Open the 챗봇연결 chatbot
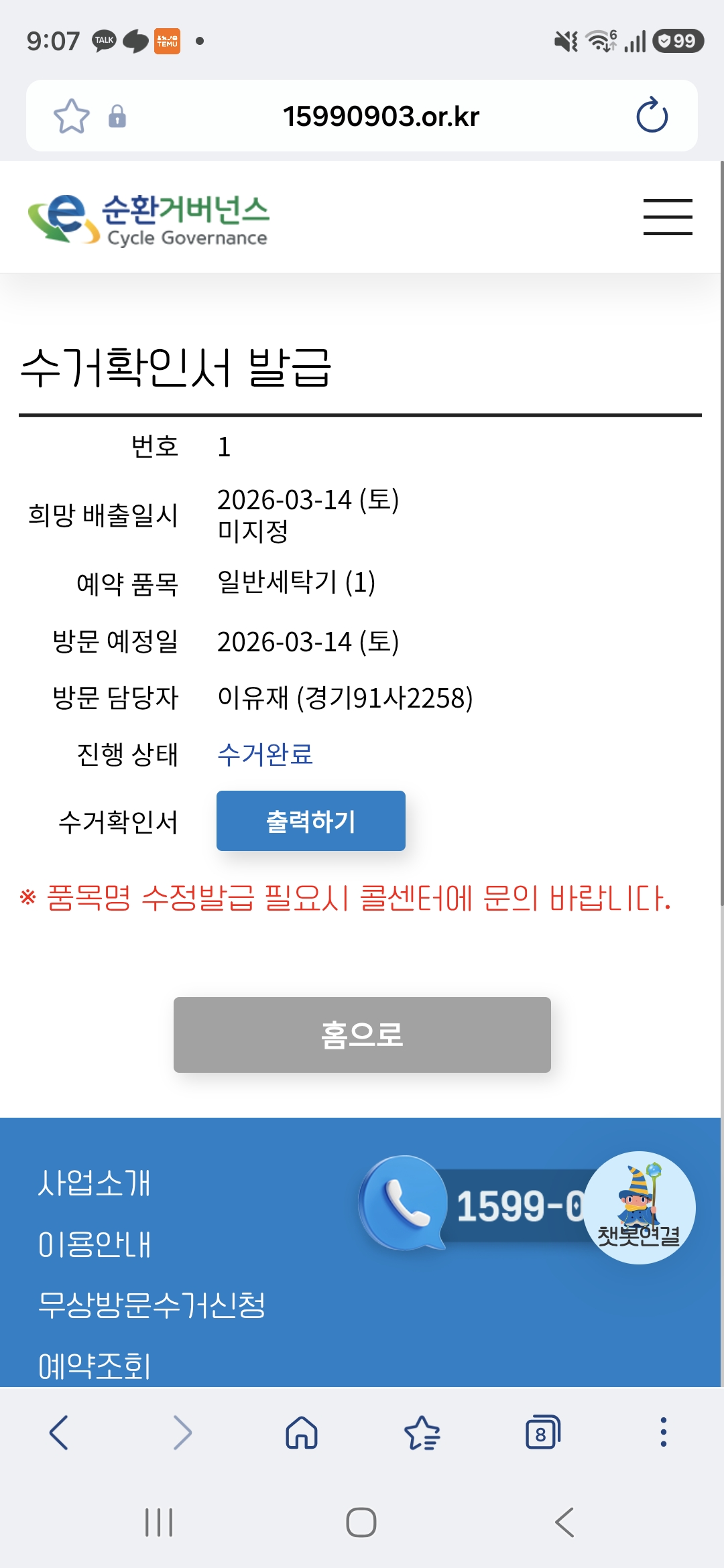Image resolution: width=724 pixels, height=1568 pixels. click(x=639, y=1207)
